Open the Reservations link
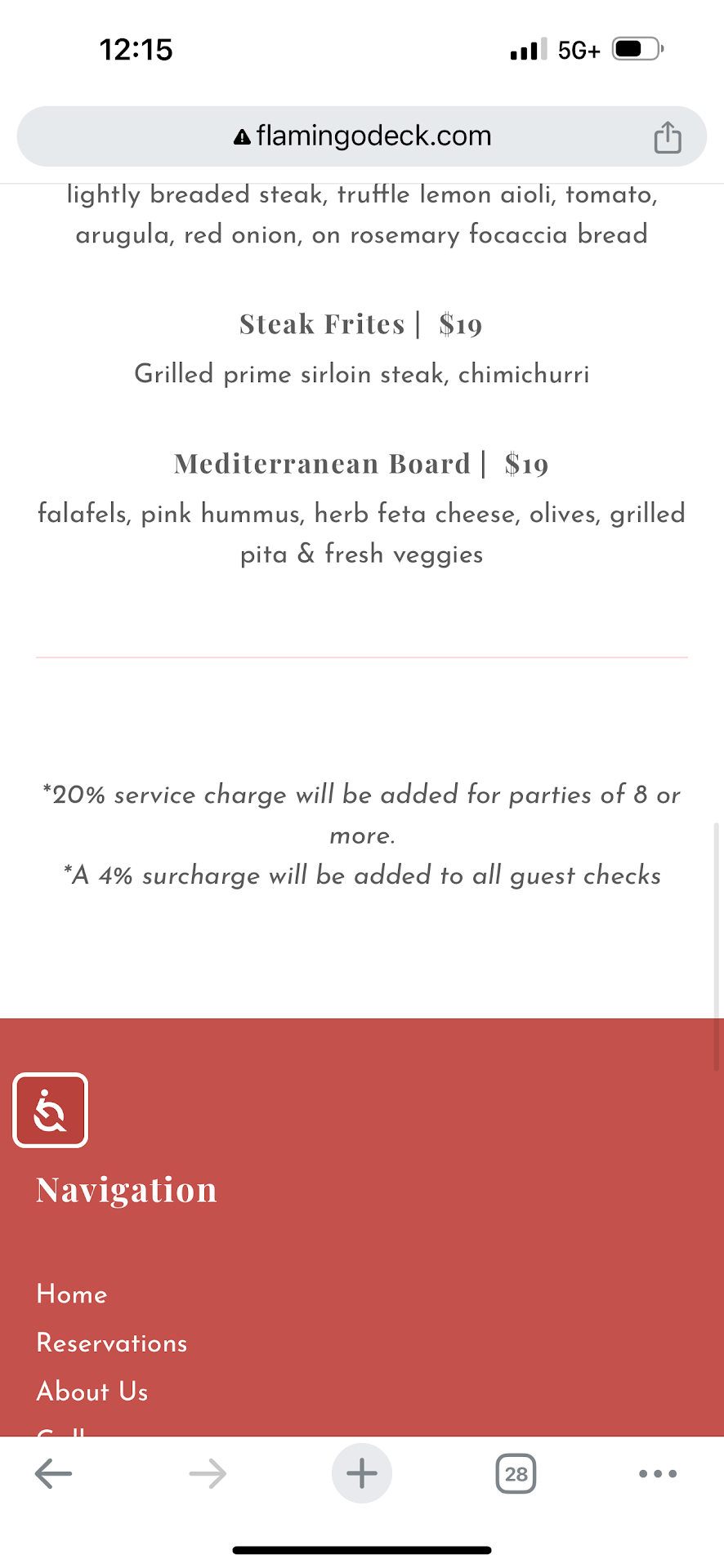724x1568 pixels. [x=112, y=1343]
